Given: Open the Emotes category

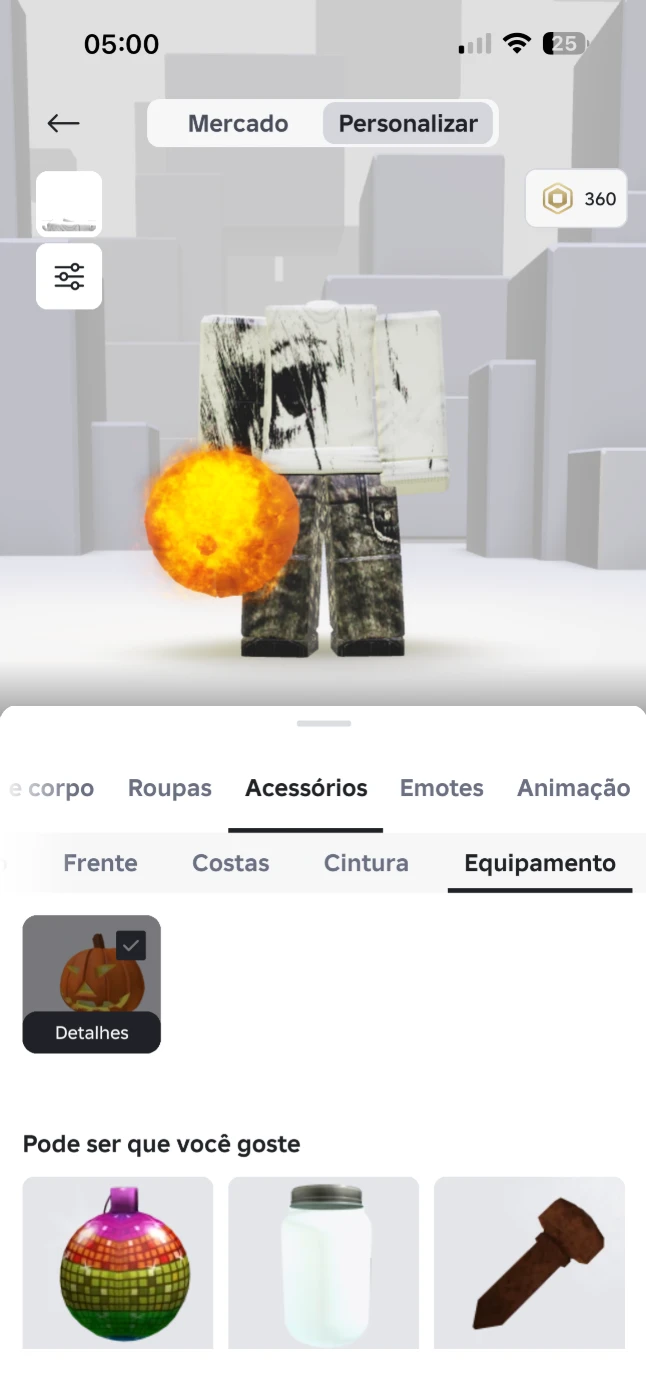Looking at the screenshot, I should pos(442,788).
